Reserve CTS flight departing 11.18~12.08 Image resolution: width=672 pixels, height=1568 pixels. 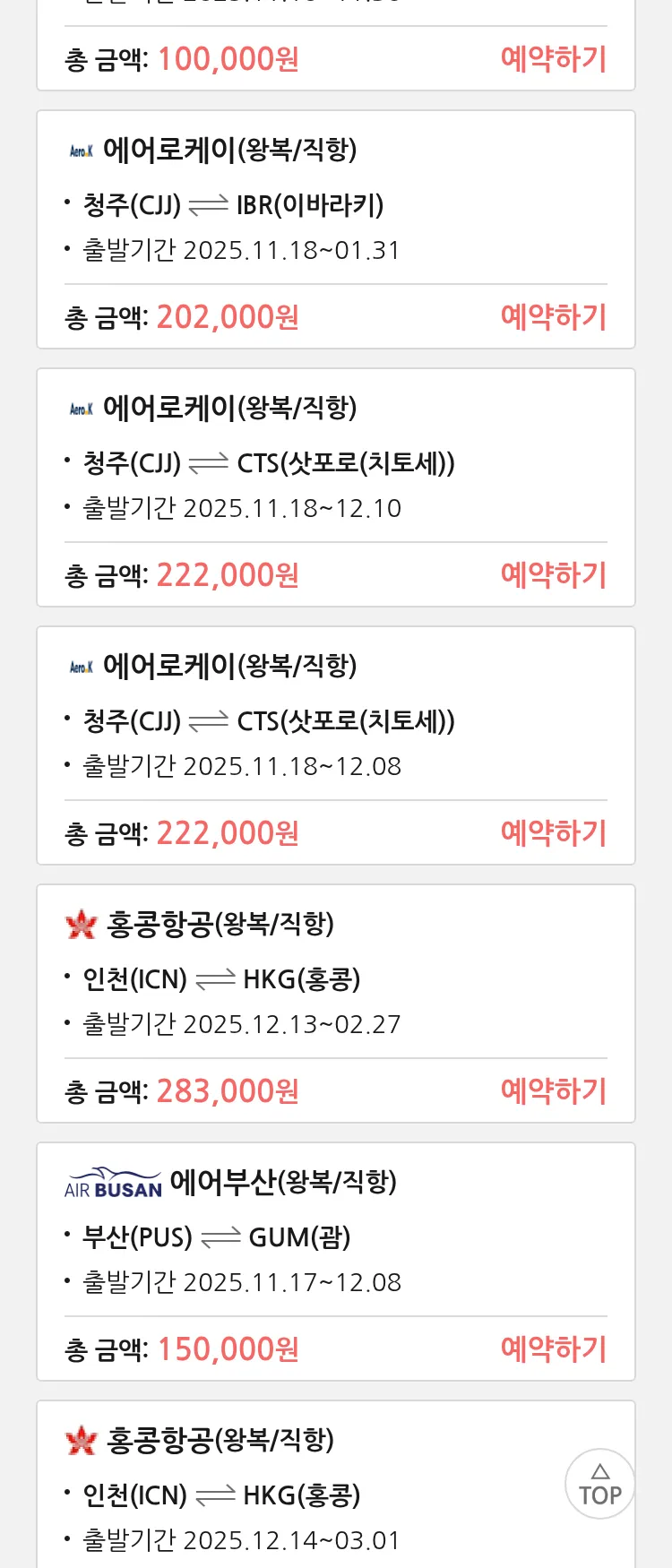pyautogui.click(x=553, y=833)
